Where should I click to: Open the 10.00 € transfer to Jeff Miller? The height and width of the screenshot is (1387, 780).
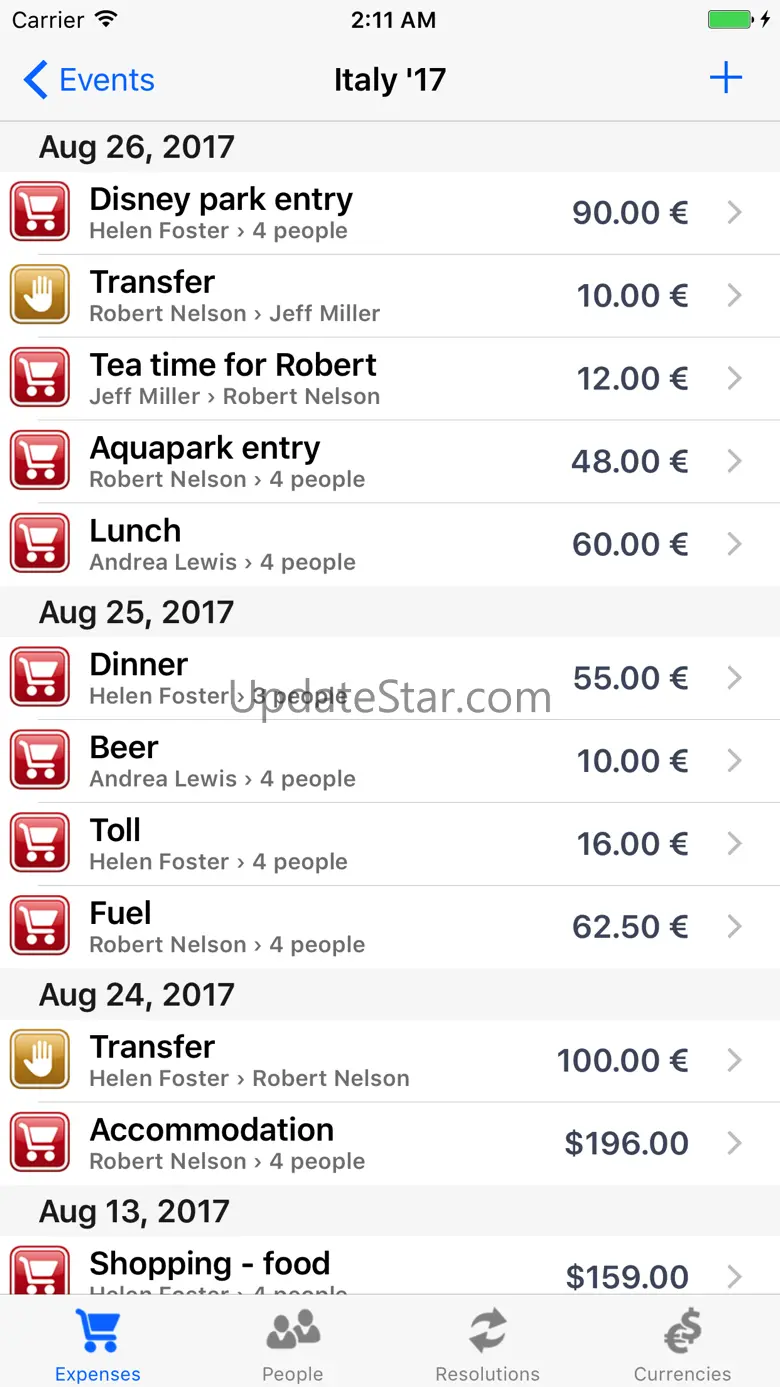coord(390,296)
